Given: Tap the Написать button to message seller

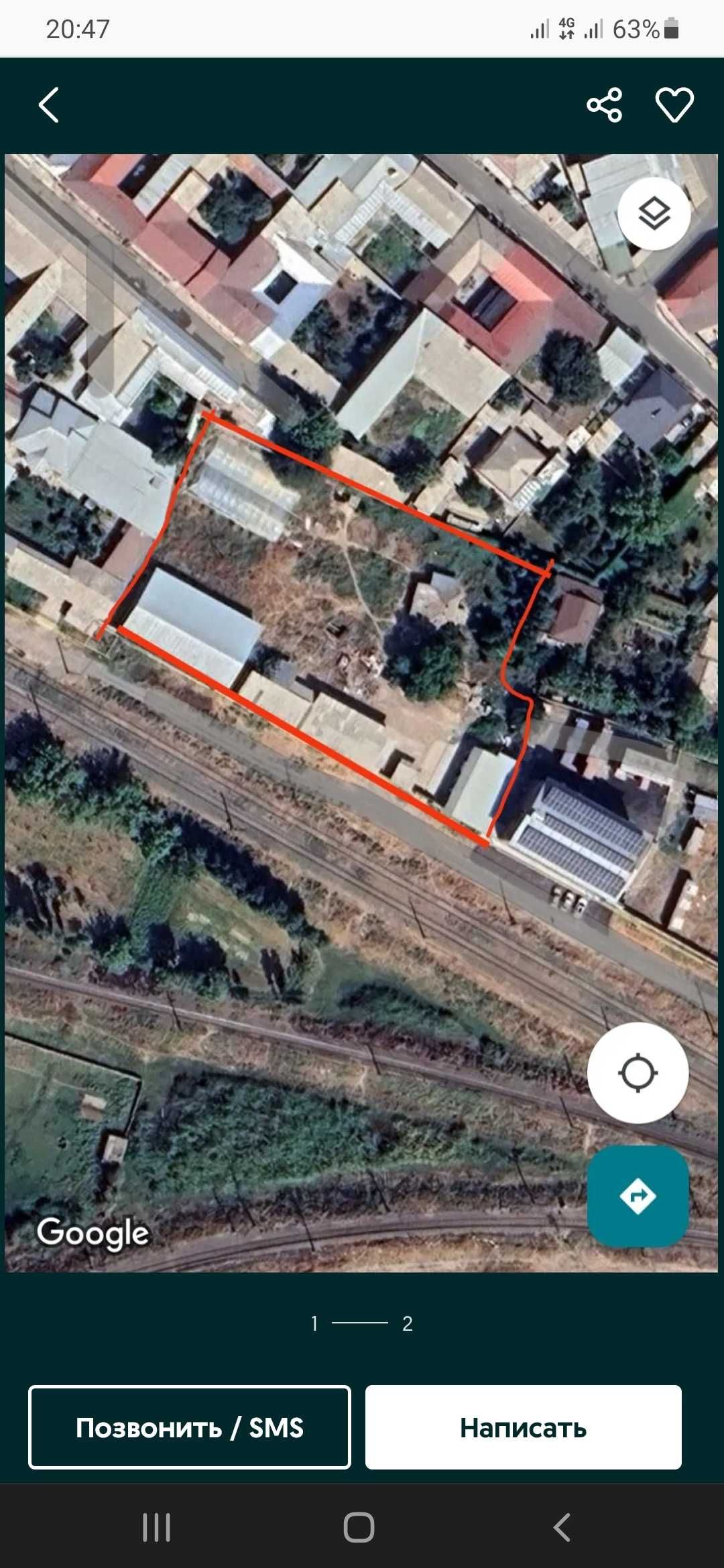Looking at the screenshot, I should (523, 1427).
